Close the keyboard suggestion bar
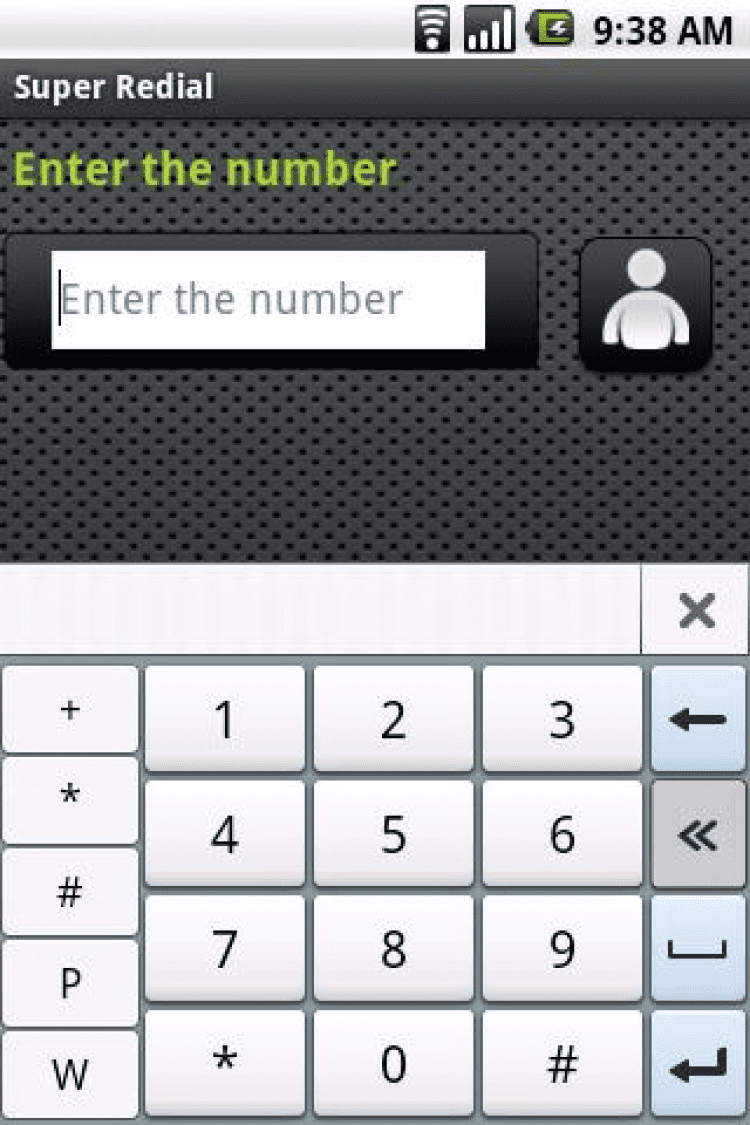 [696, 610]
